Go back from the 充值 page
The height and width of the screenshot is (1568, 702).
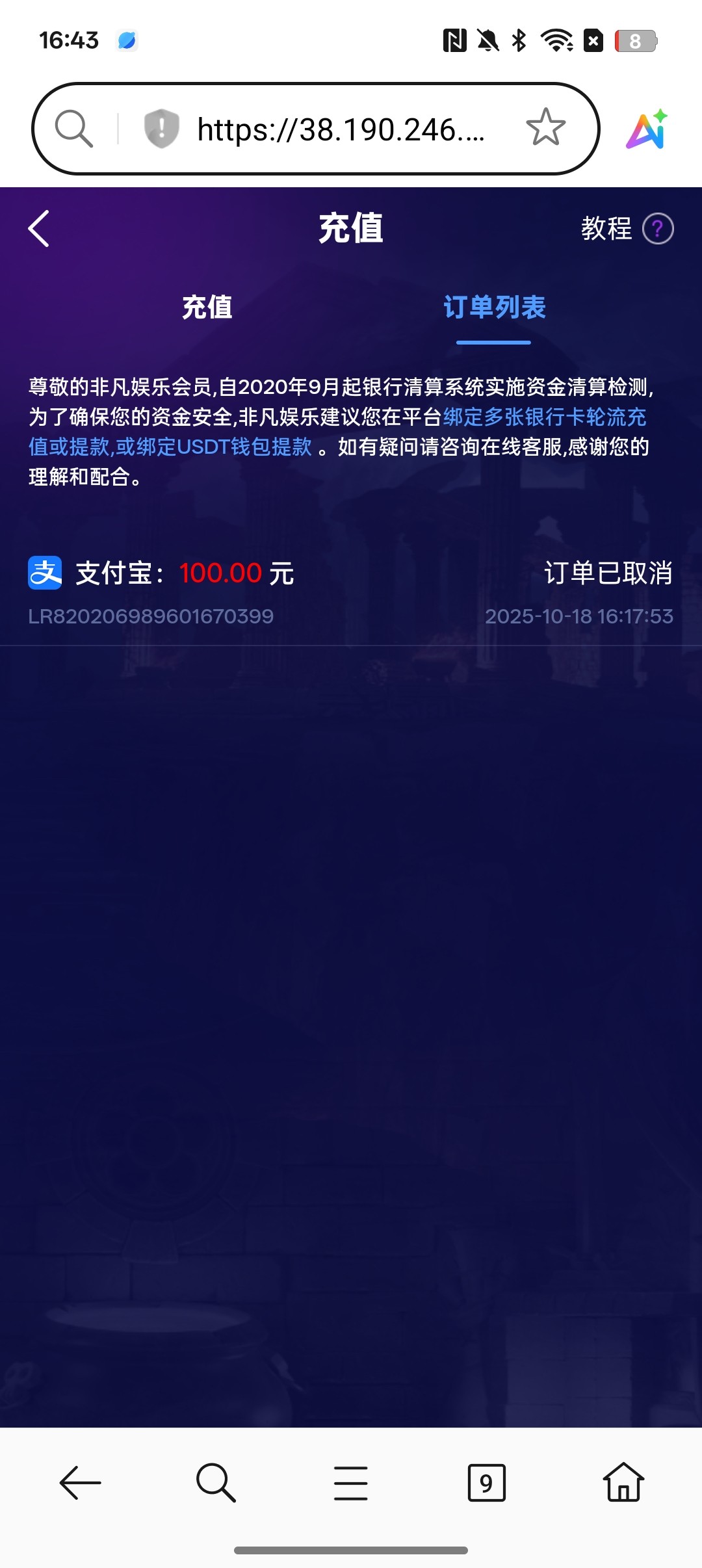click(x=39, y=229)
